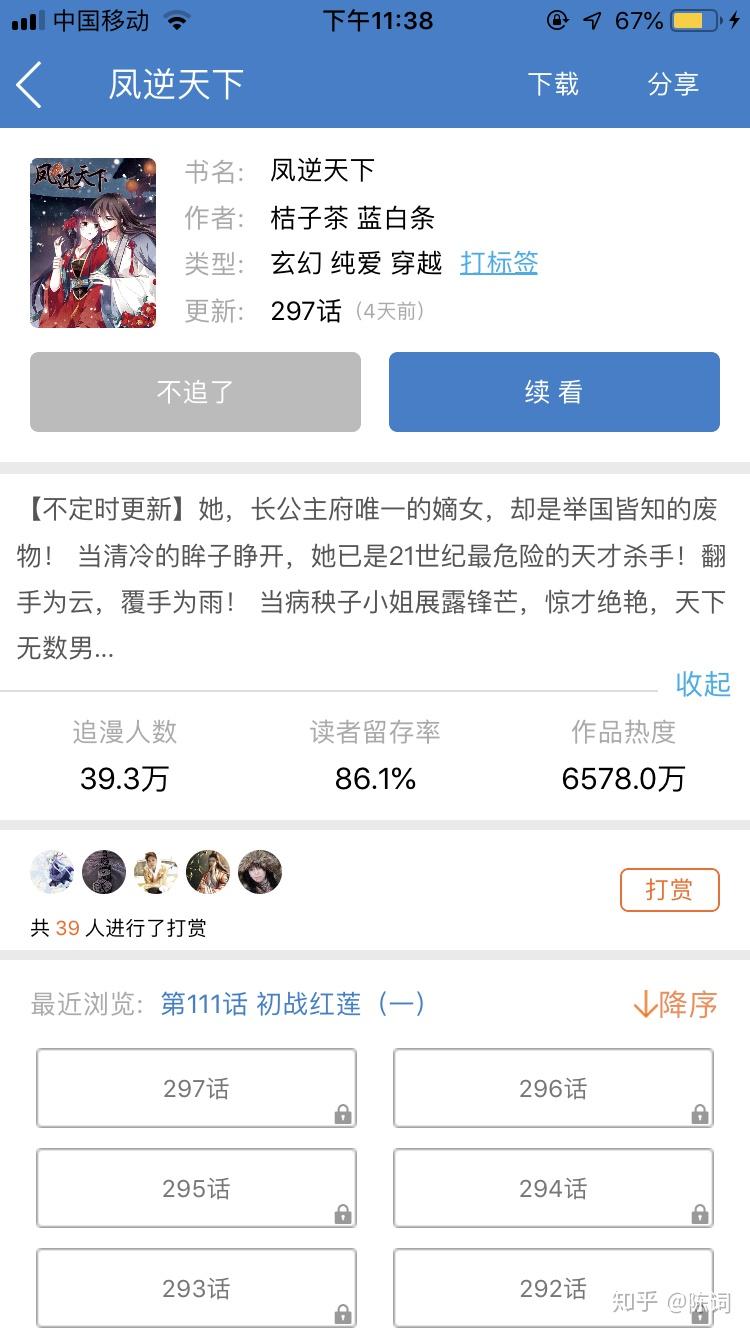Open chapter 292话
Screen dimensions: 750x1334
[553, 1289]
